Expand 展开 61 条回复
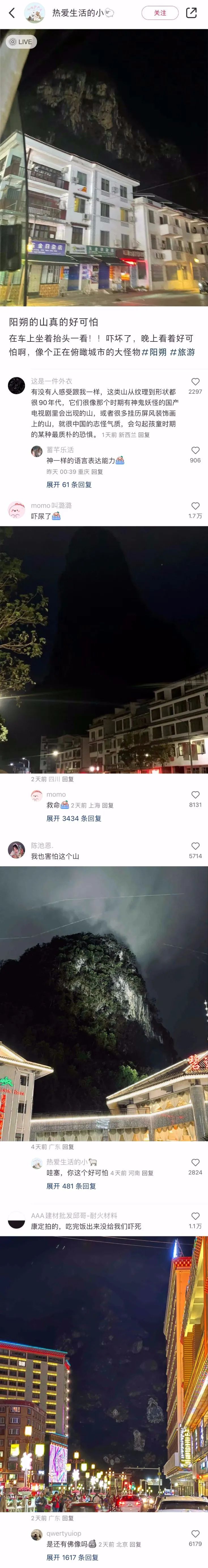Screen dimensions: 208x1568 pyautogui.click(x=69, y=484)
